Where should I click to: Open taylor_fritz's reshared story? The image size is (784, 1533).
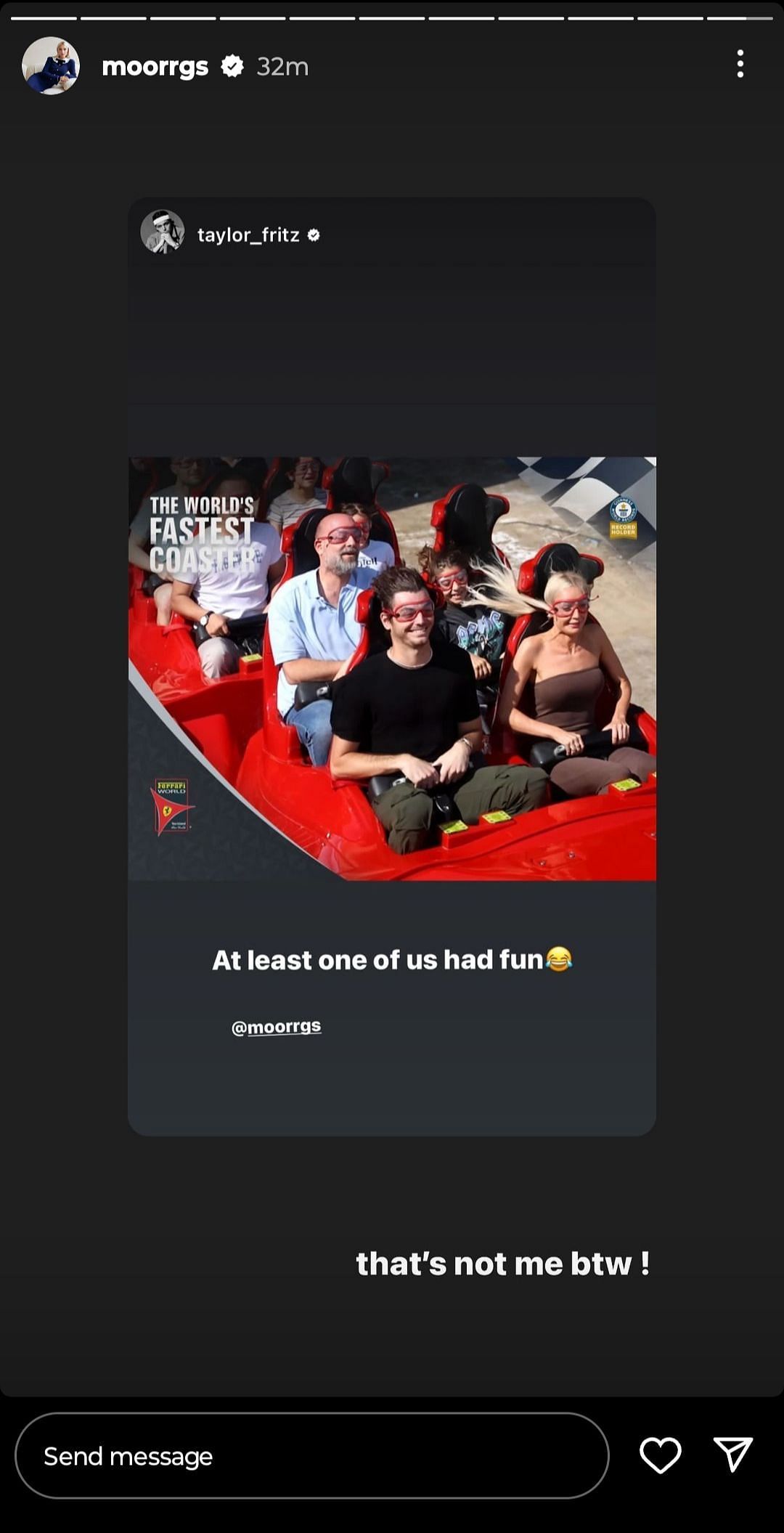pos(392,667)
